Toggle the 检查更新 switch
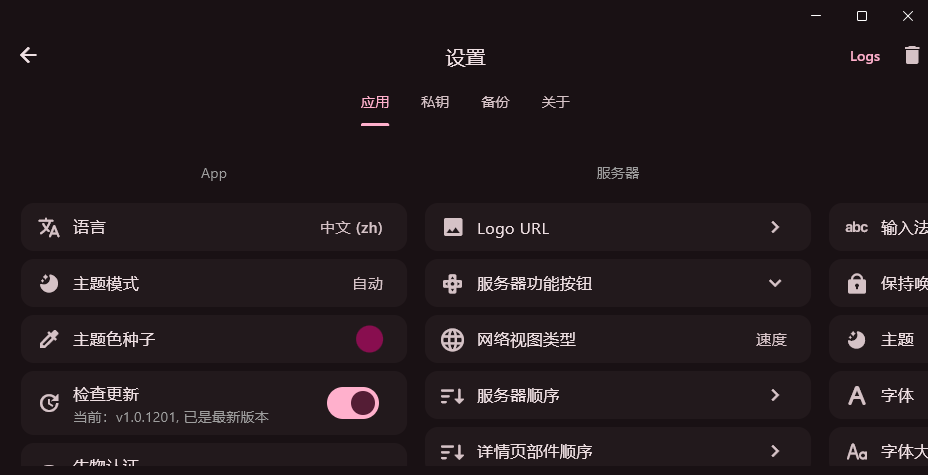Viewport: 928px width, 475px height. coord(353,403)
